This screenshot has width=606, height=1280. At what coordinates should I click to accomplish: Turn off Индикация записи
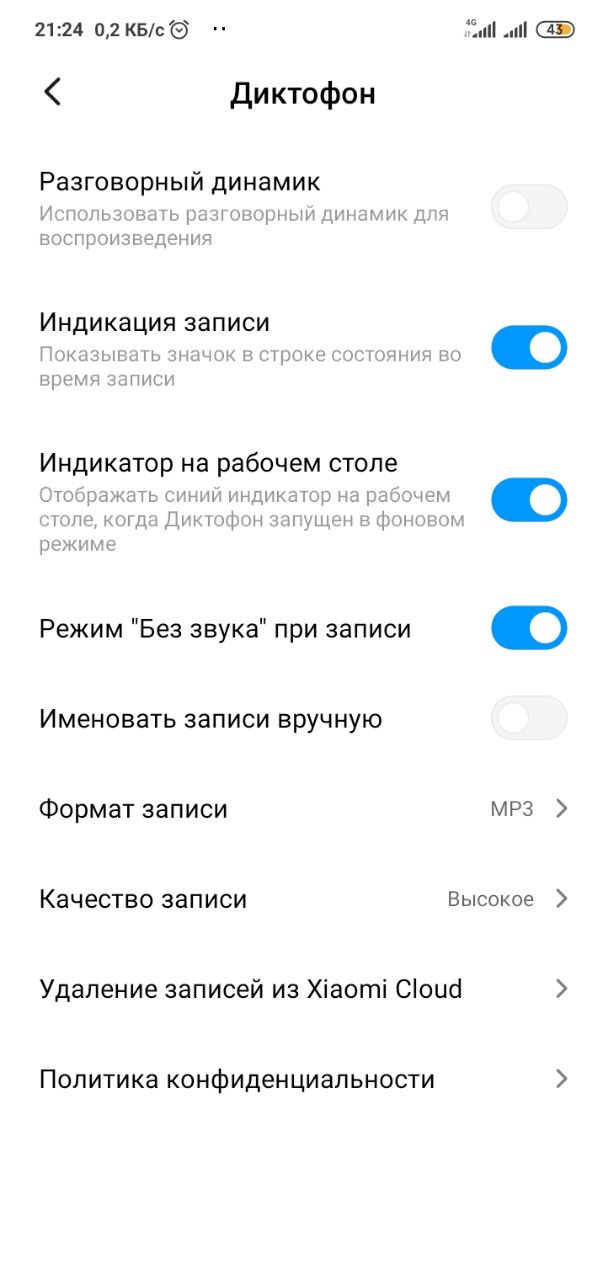pos(529,347)
